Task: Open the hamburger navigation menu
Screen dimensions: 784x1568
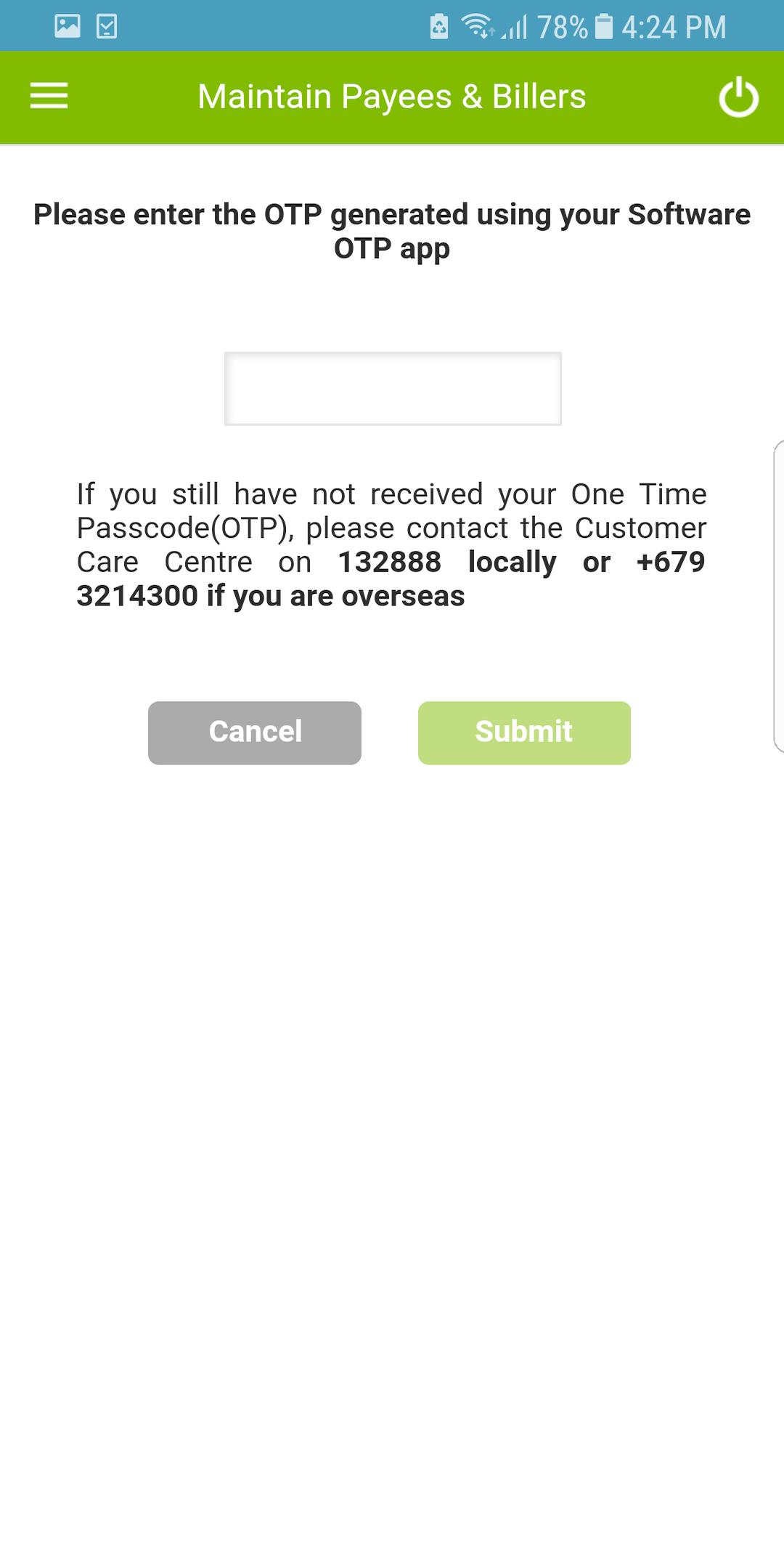Action: coord(49,96)
